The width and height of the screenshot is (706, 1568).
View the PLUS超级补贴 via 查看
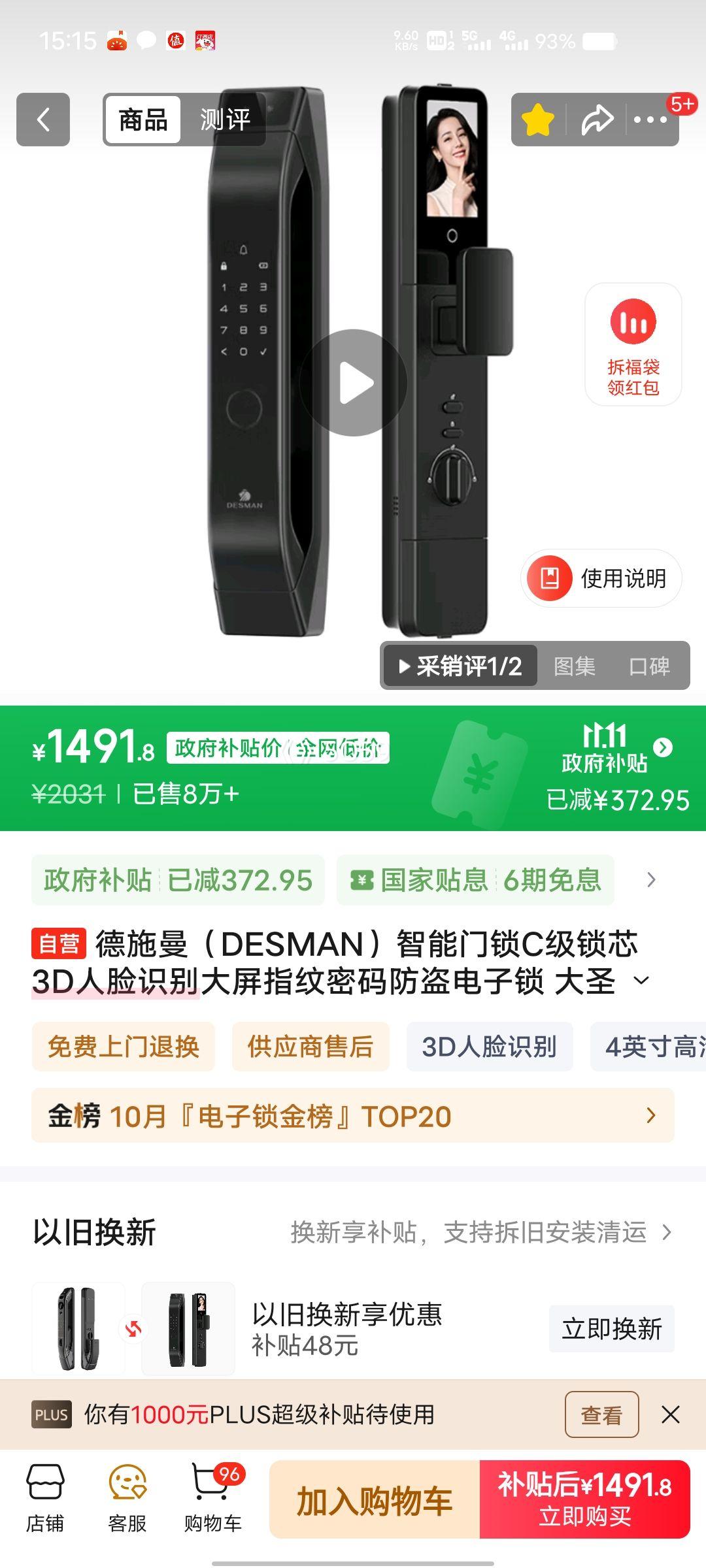pos(601,1415)
